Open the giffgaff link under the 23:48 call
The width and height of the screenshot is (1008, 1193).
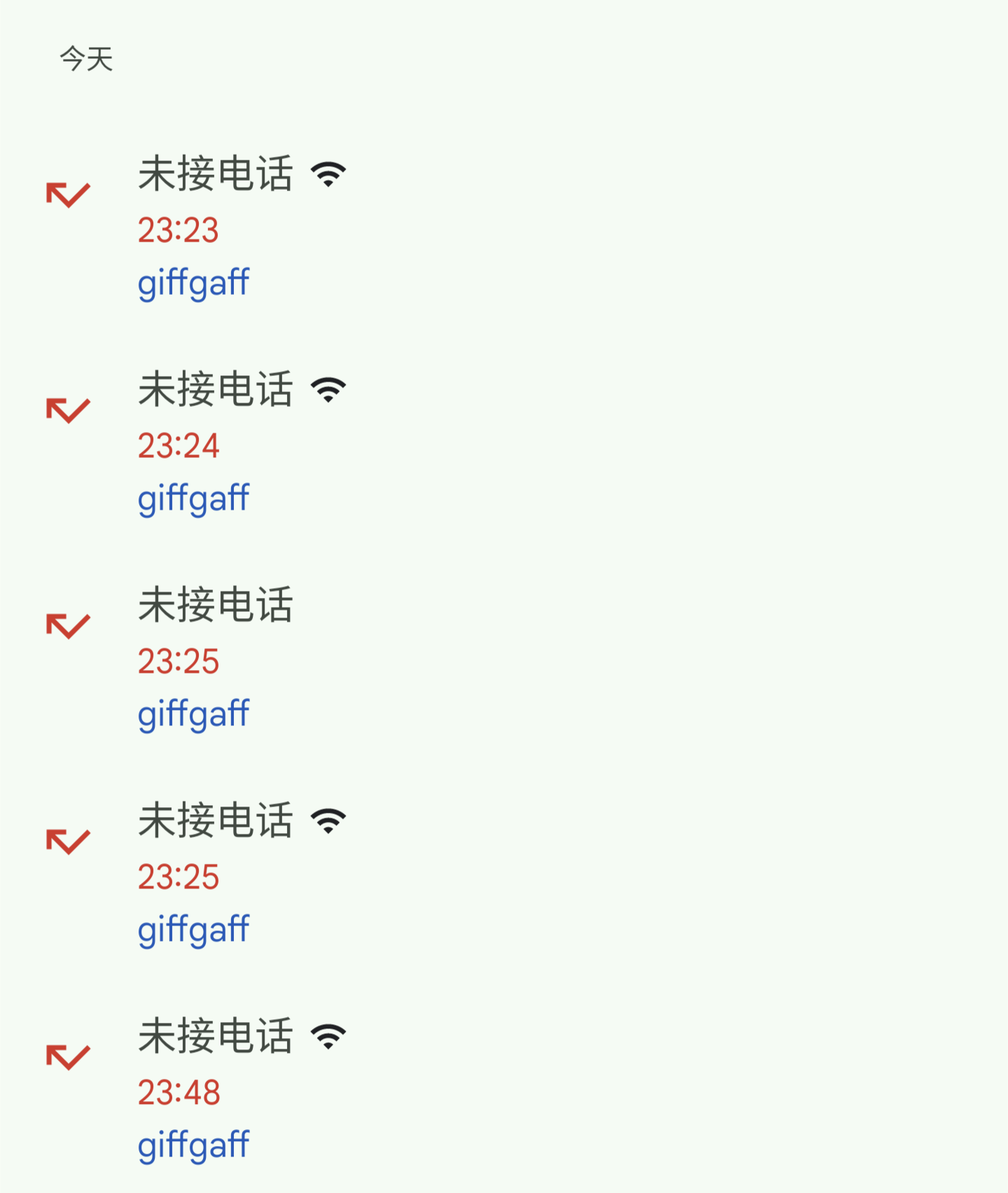pyautogui.click(x=193, y=1143)
